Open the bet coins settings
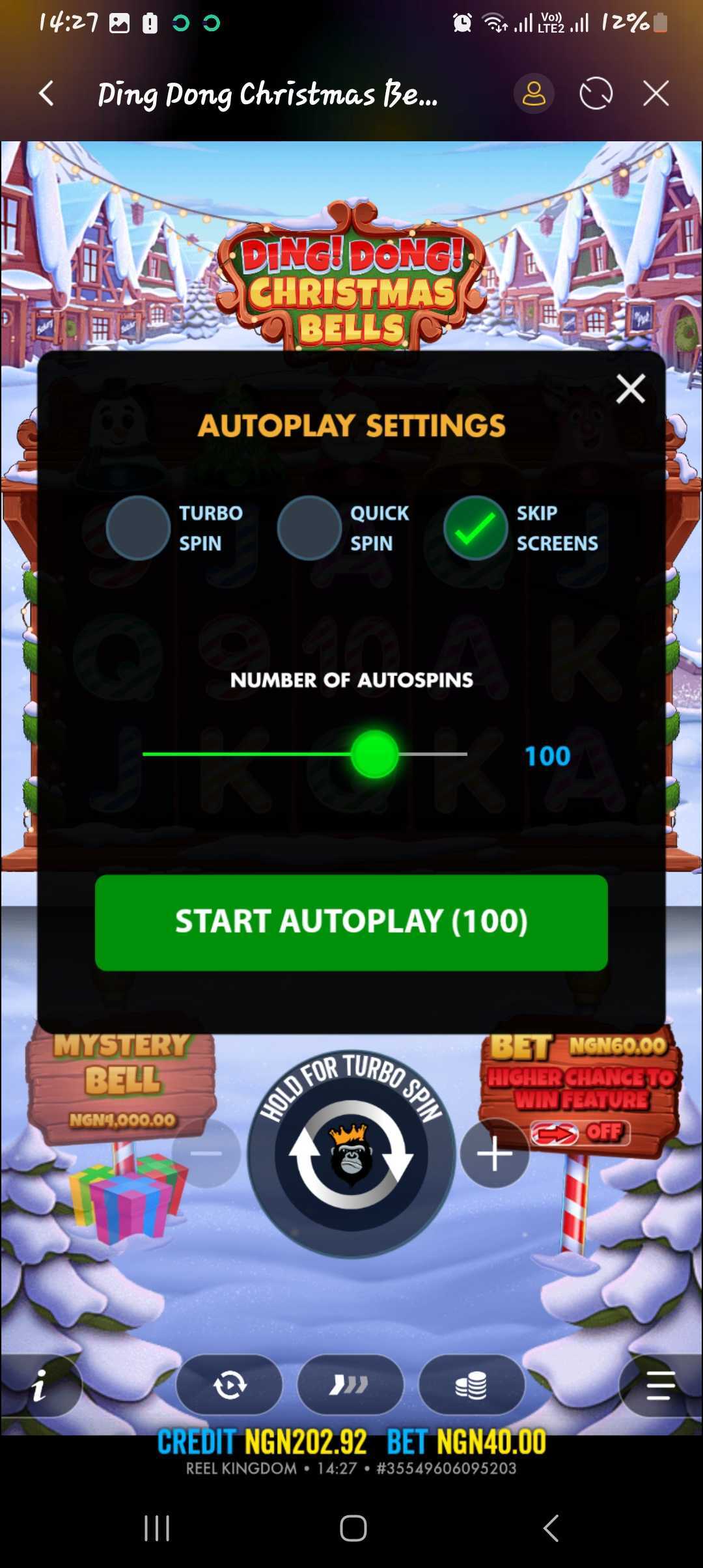703x1568 pixels. 471,1385
